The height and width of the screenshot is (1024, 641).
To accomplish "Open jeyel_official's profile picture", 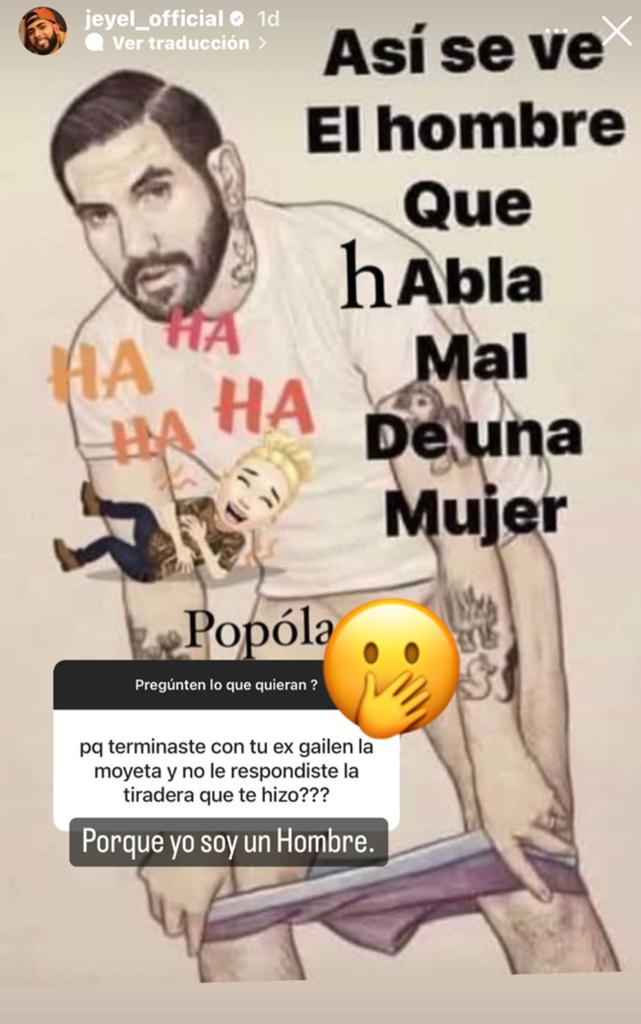I will click(x=42, y=31).
